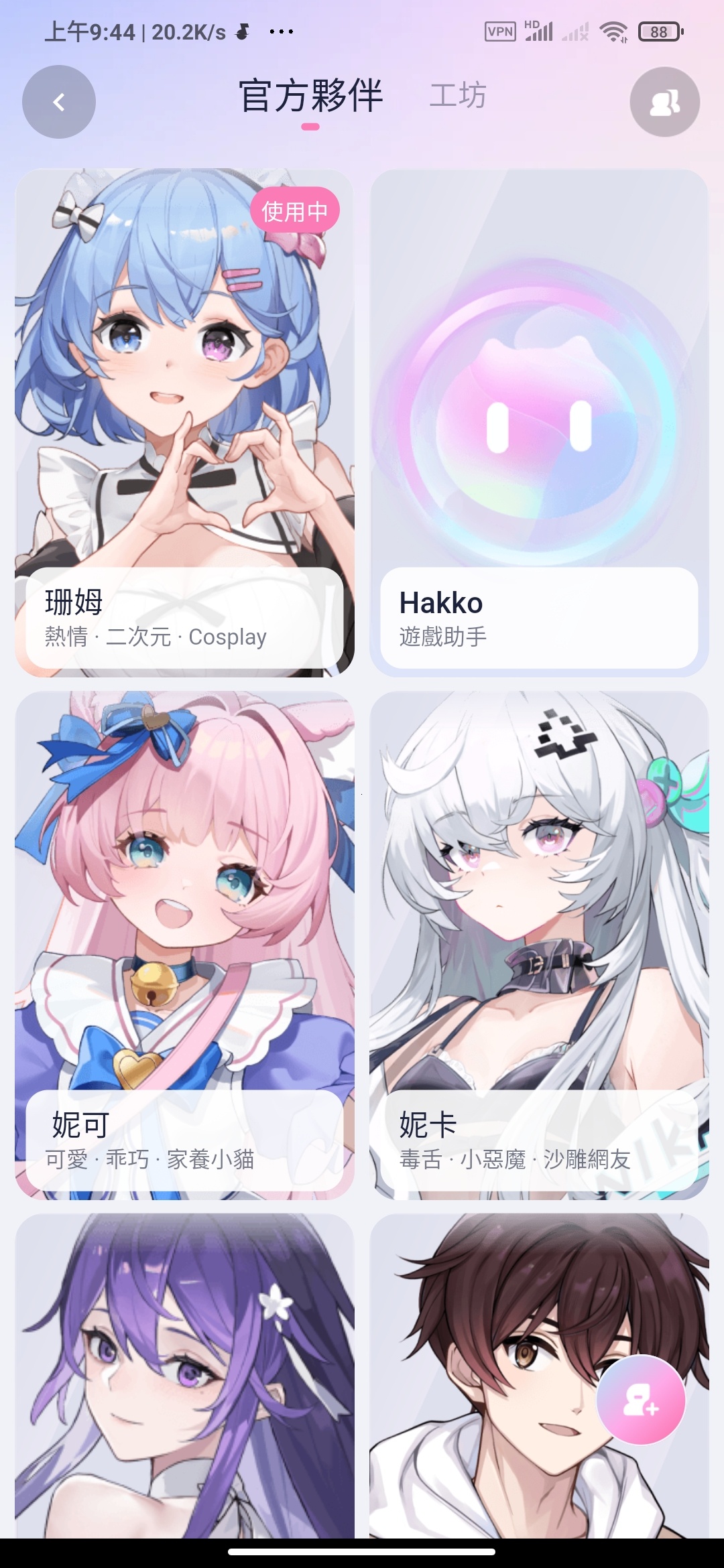Open the 妮可 companion card

(184, 945)
